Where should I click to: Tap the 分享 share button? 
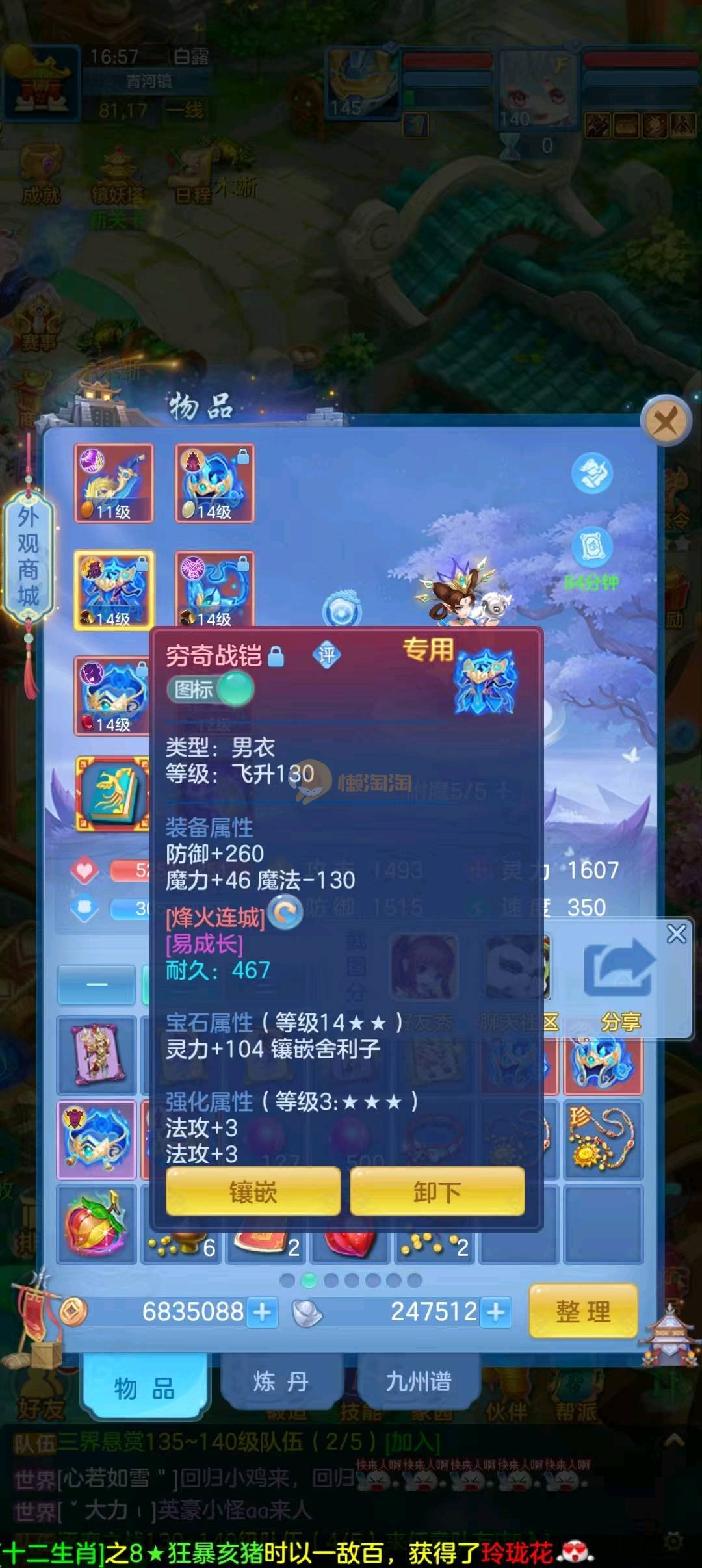click(619, 982)
